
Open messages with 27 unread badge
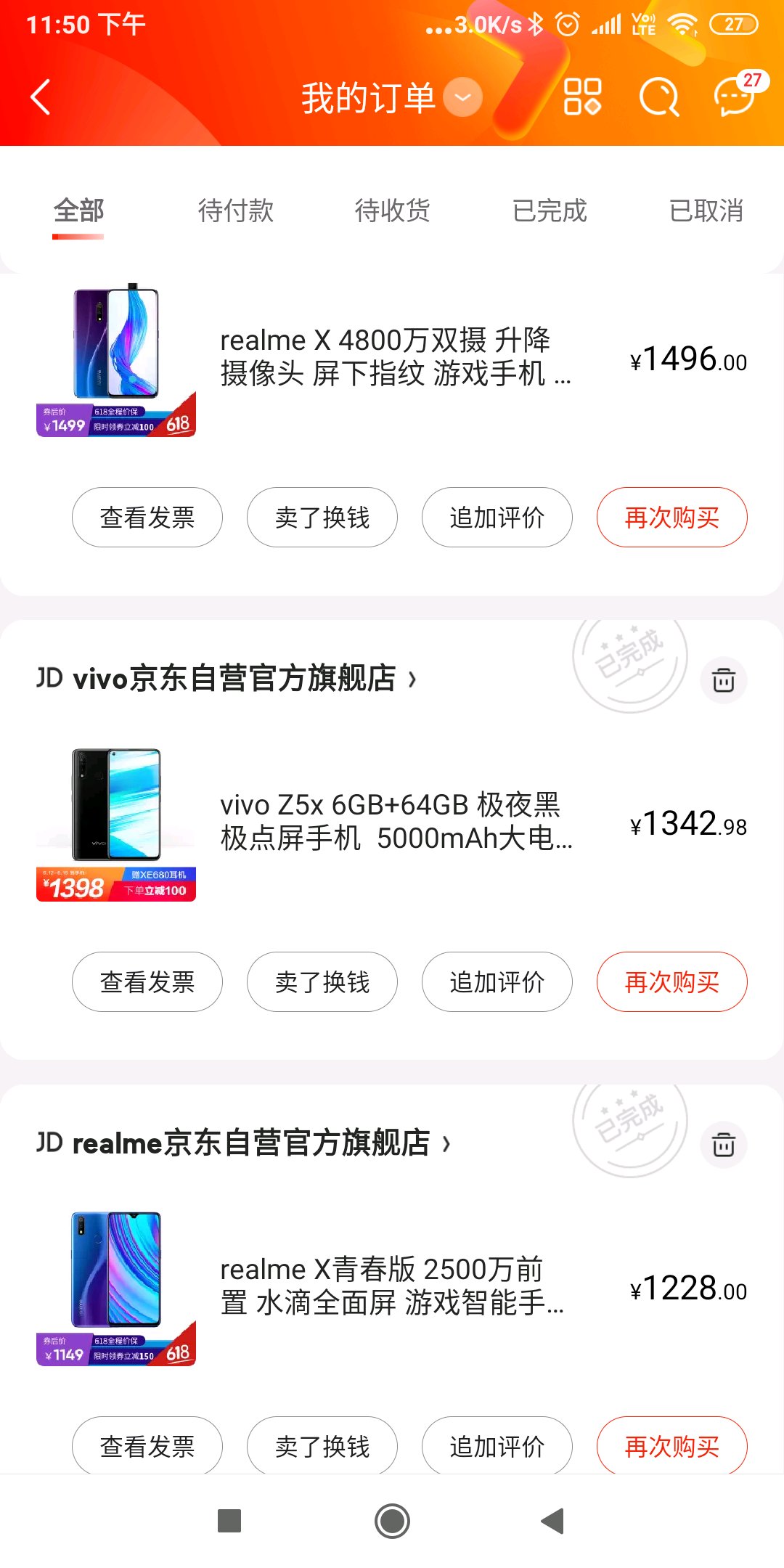point(735,96)
